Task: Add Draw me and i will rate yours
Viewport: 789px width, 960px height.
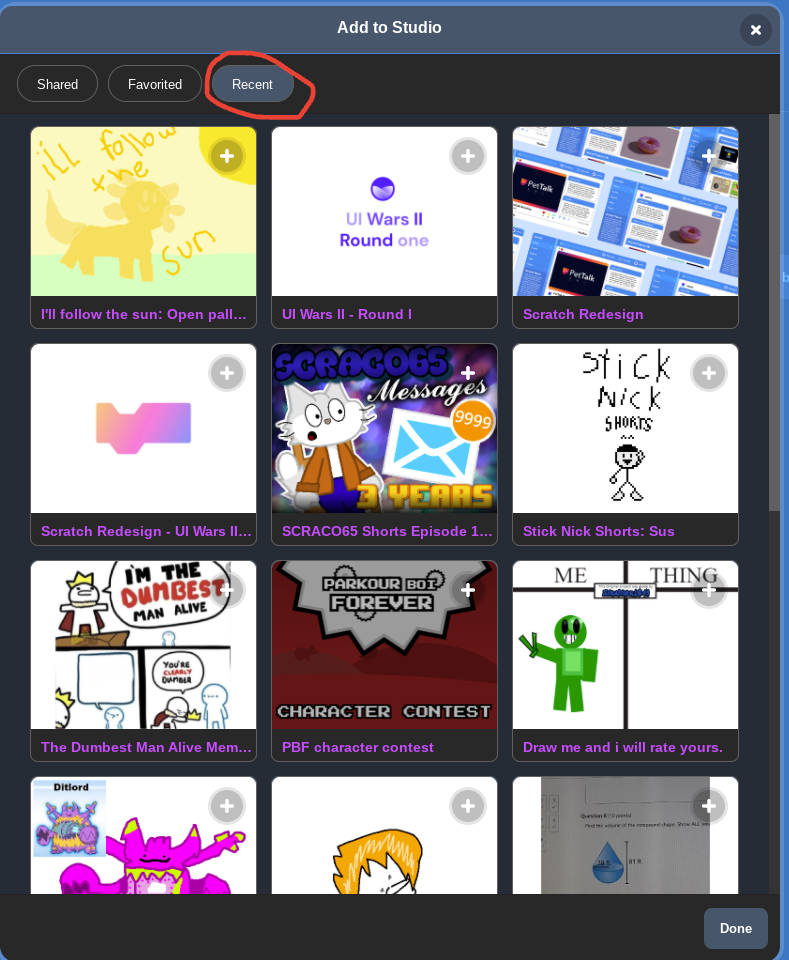Action: pyautogui.click(x=708, y=590)
